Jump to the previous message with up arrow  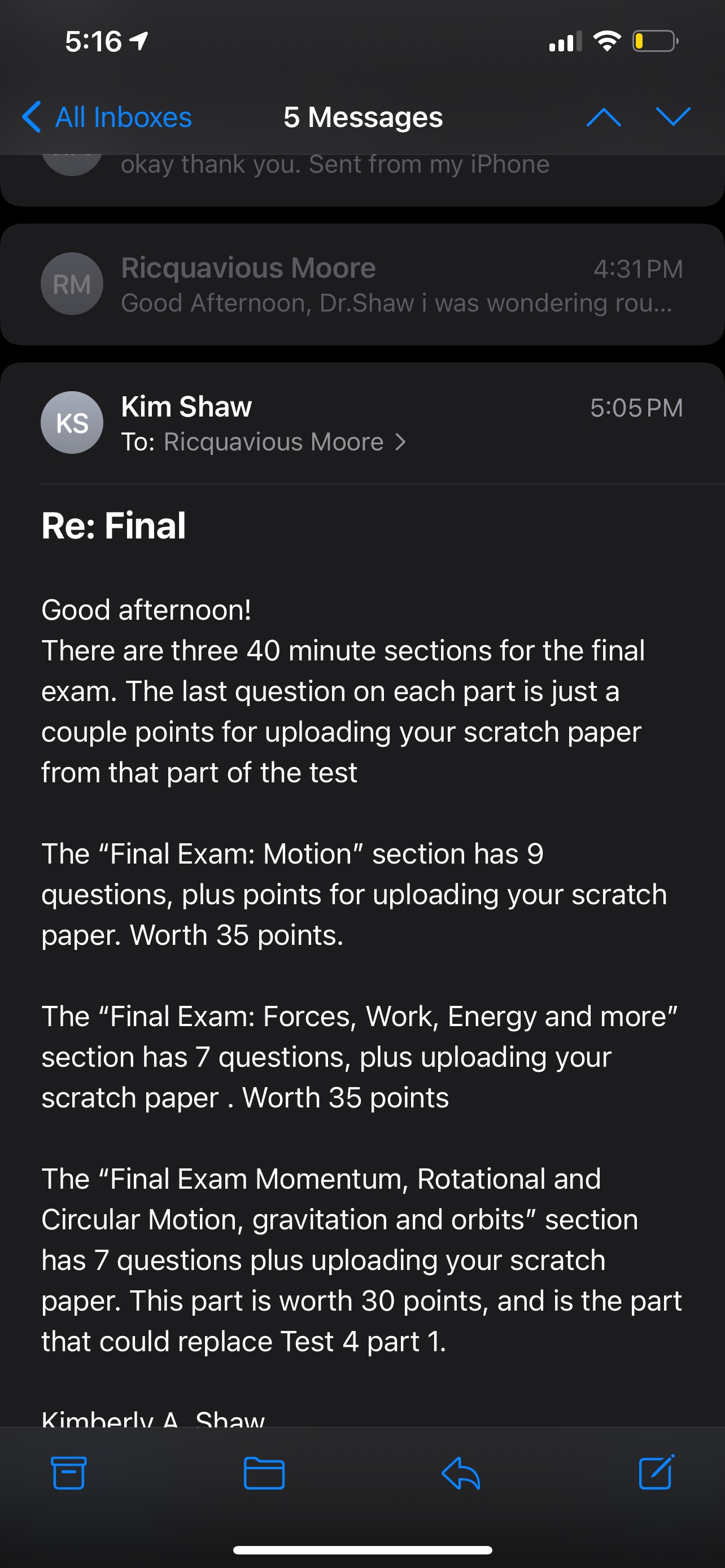tap(603, 117)
